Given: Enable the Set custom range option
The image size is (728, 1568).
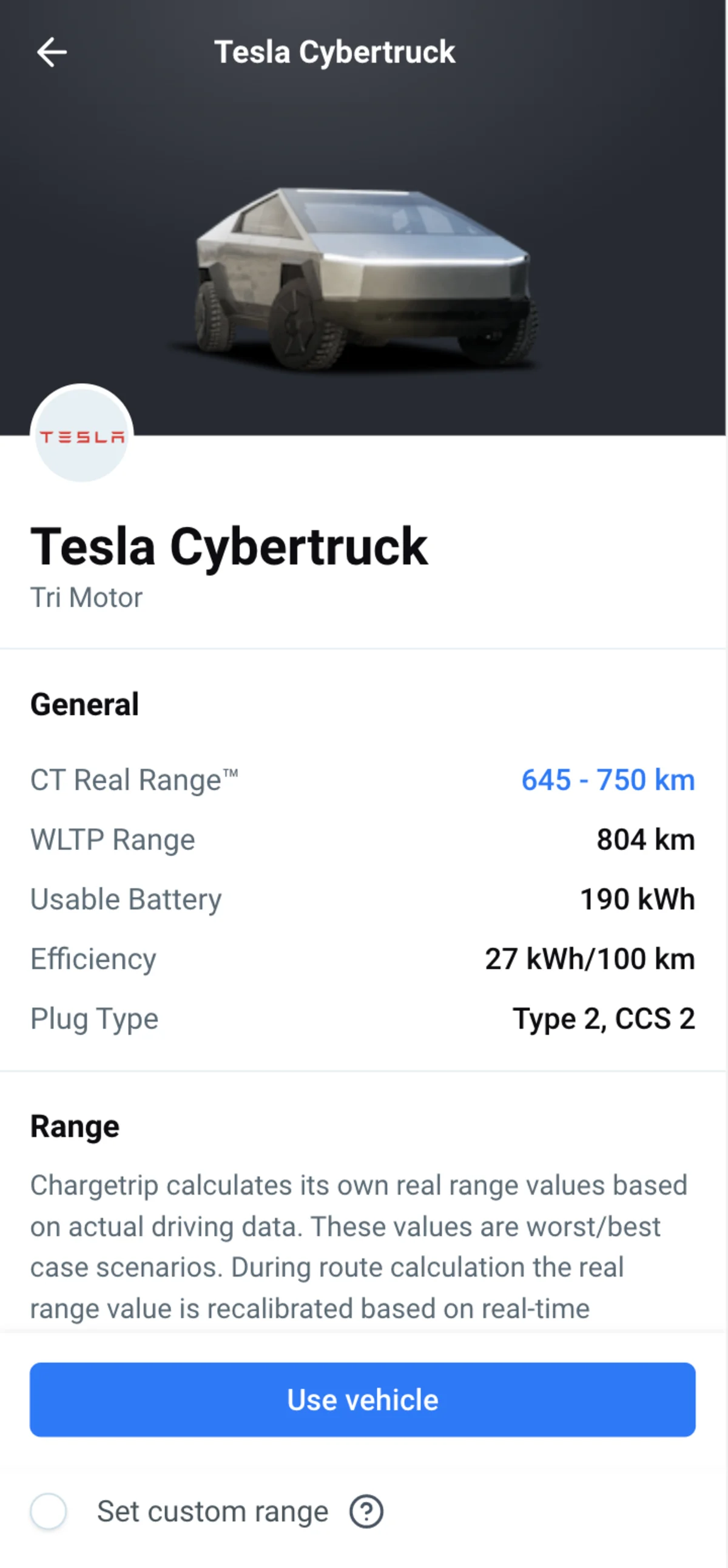Looking at the screenshot, I should click(x=49, y=1511).
